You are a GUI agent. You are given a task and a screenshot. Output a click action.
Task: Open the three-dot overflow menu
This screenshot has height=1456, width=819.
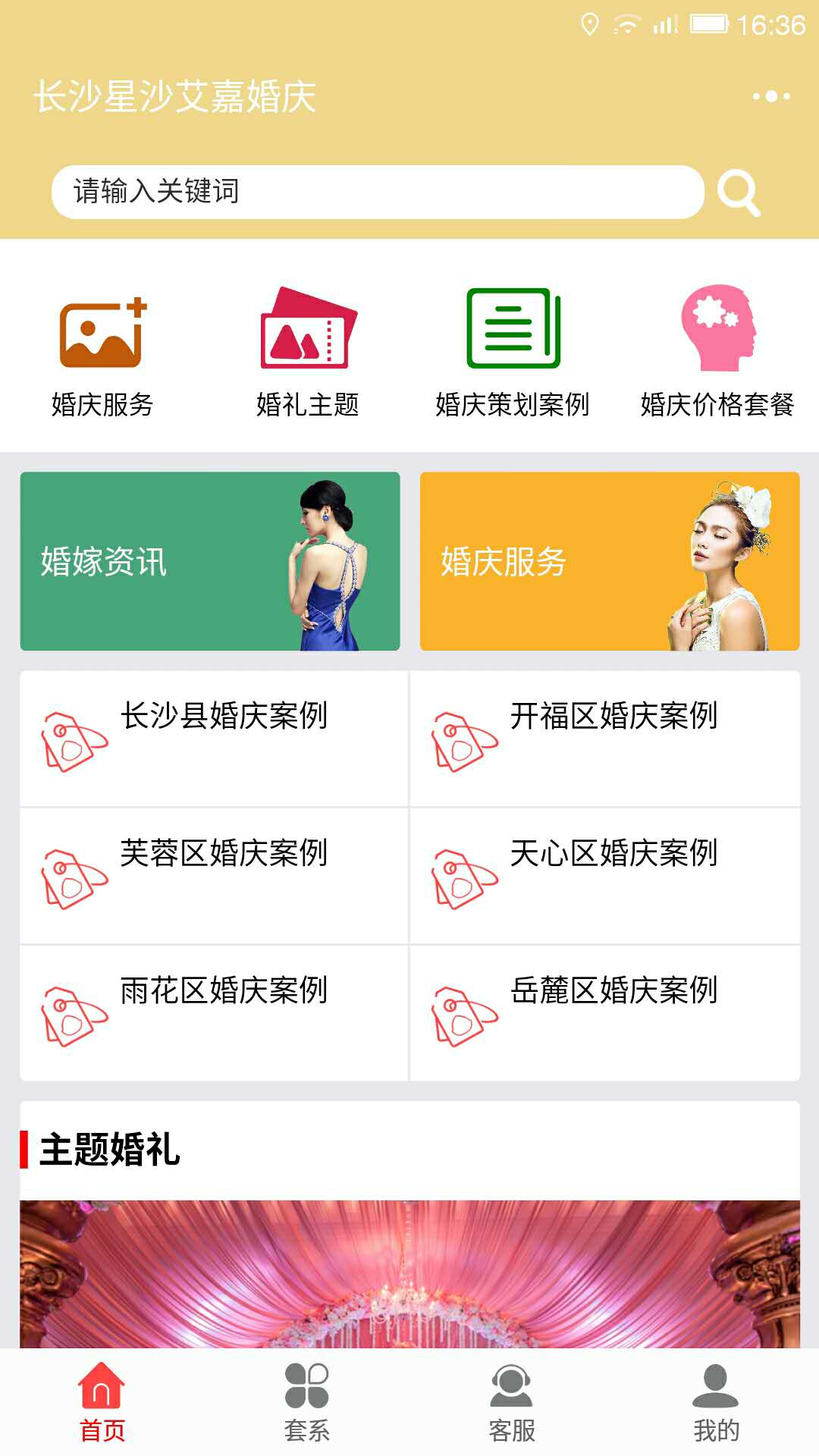[771, 96]
